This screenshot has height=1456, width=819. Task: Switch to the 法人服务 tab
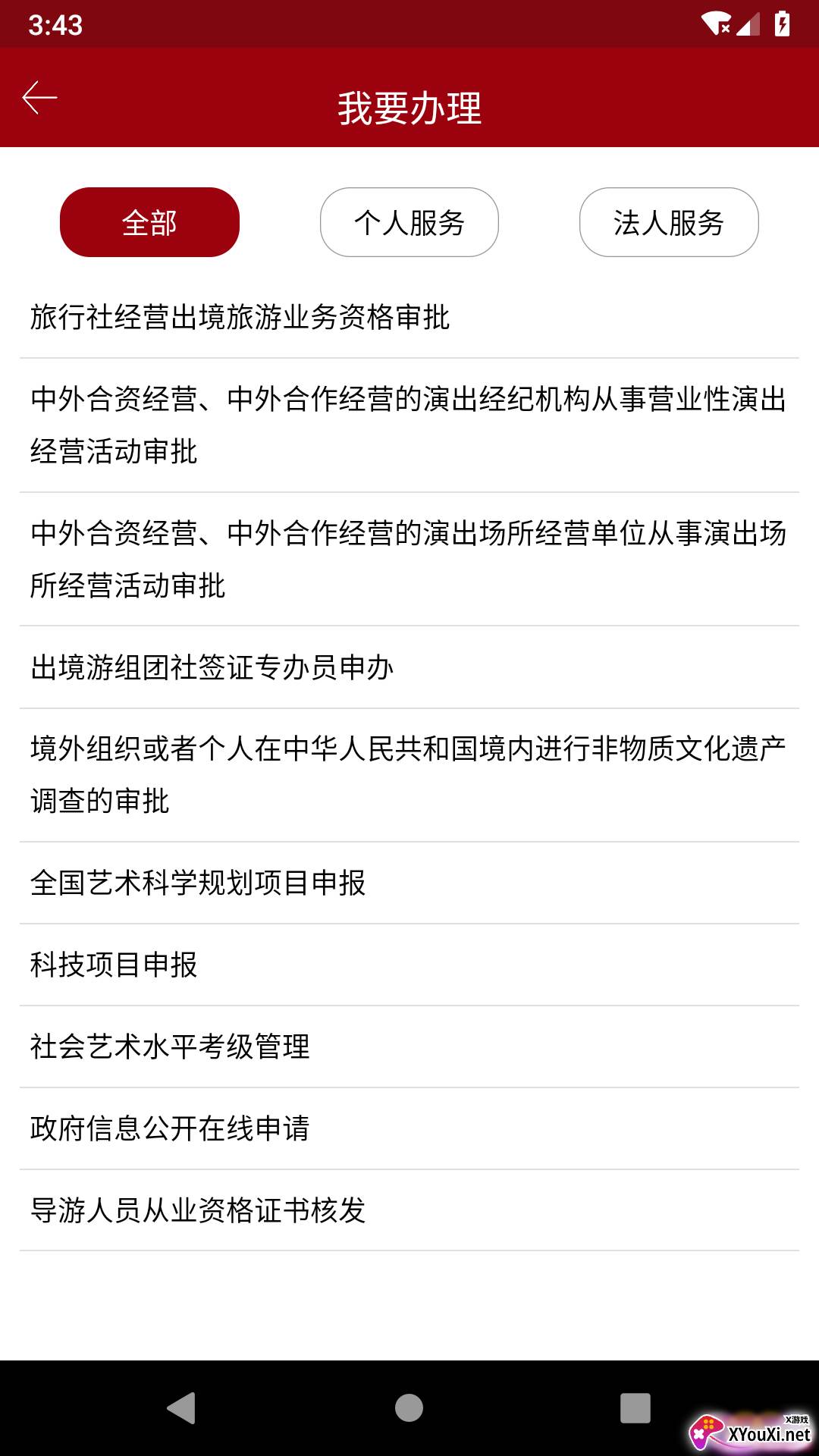point(669,222)
